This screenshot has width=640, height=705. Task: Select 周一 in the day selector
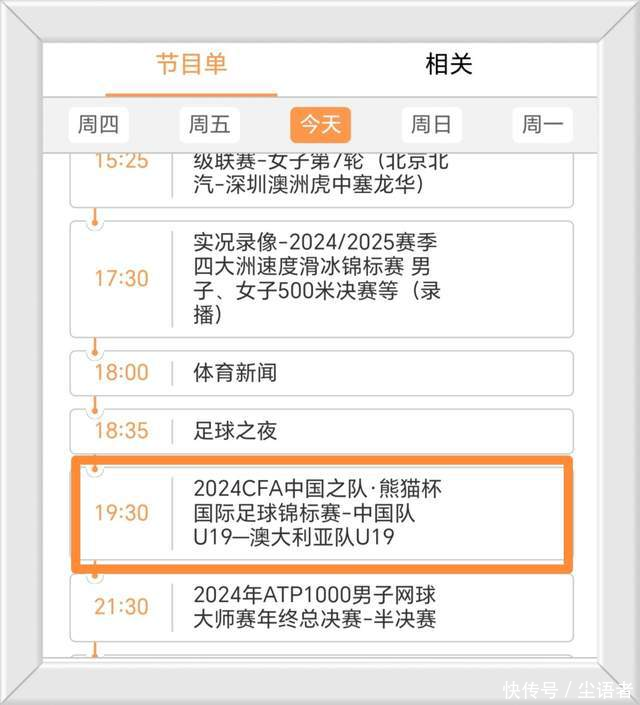542,125
